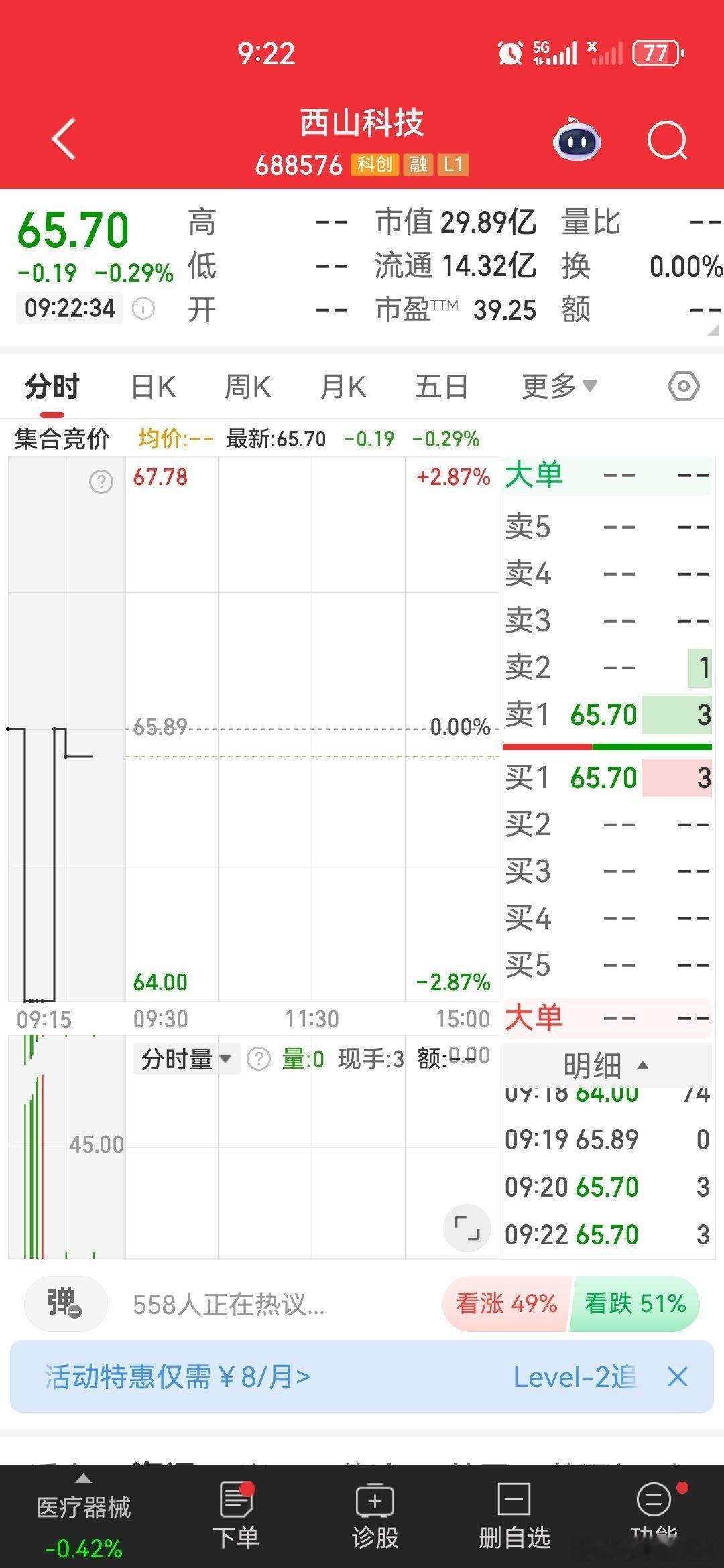This screenshot has width=724, height=1568.
Task: Open chart settings via the gear icon
Action: (684, 386)
